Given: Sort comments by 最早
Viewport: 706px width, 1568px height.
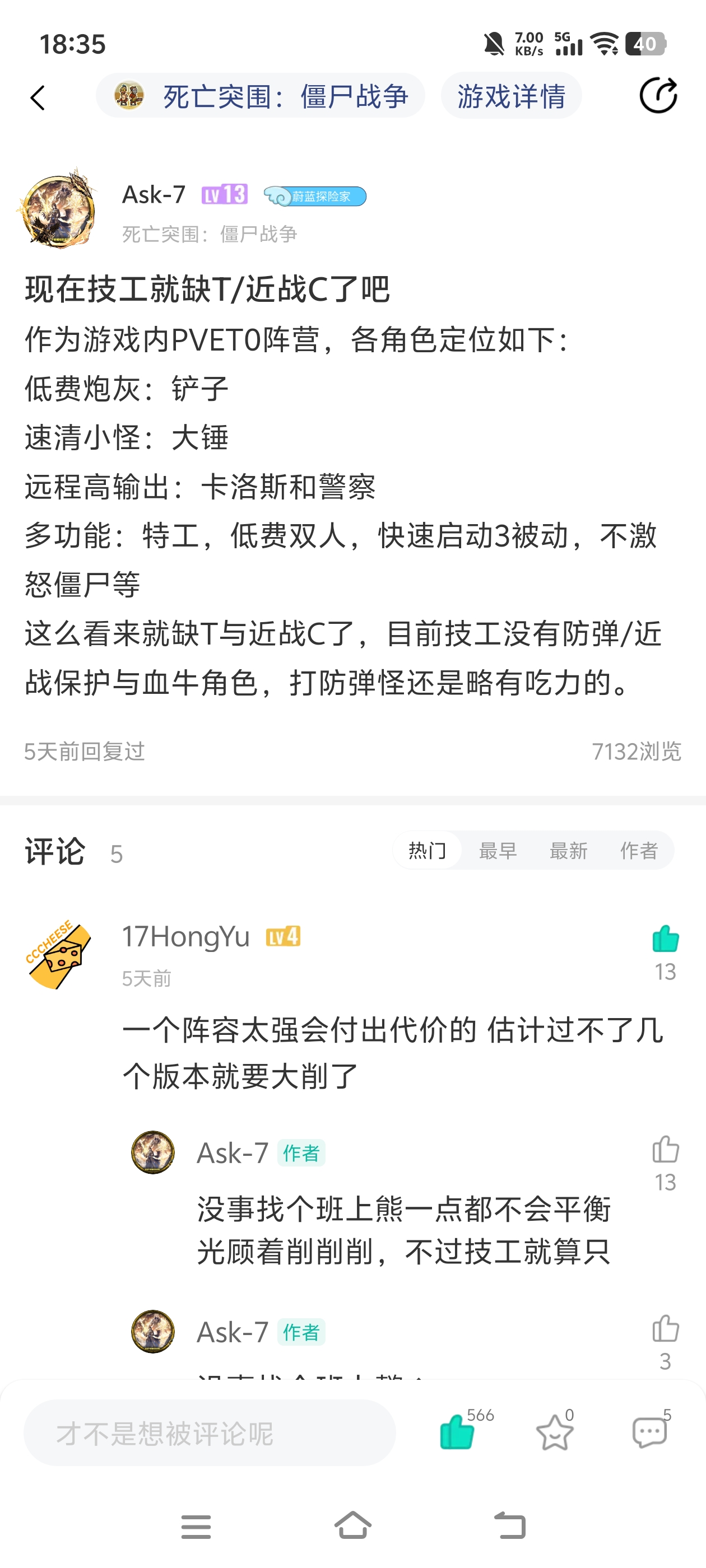Looking at the screenshot, I should (498, 850).
